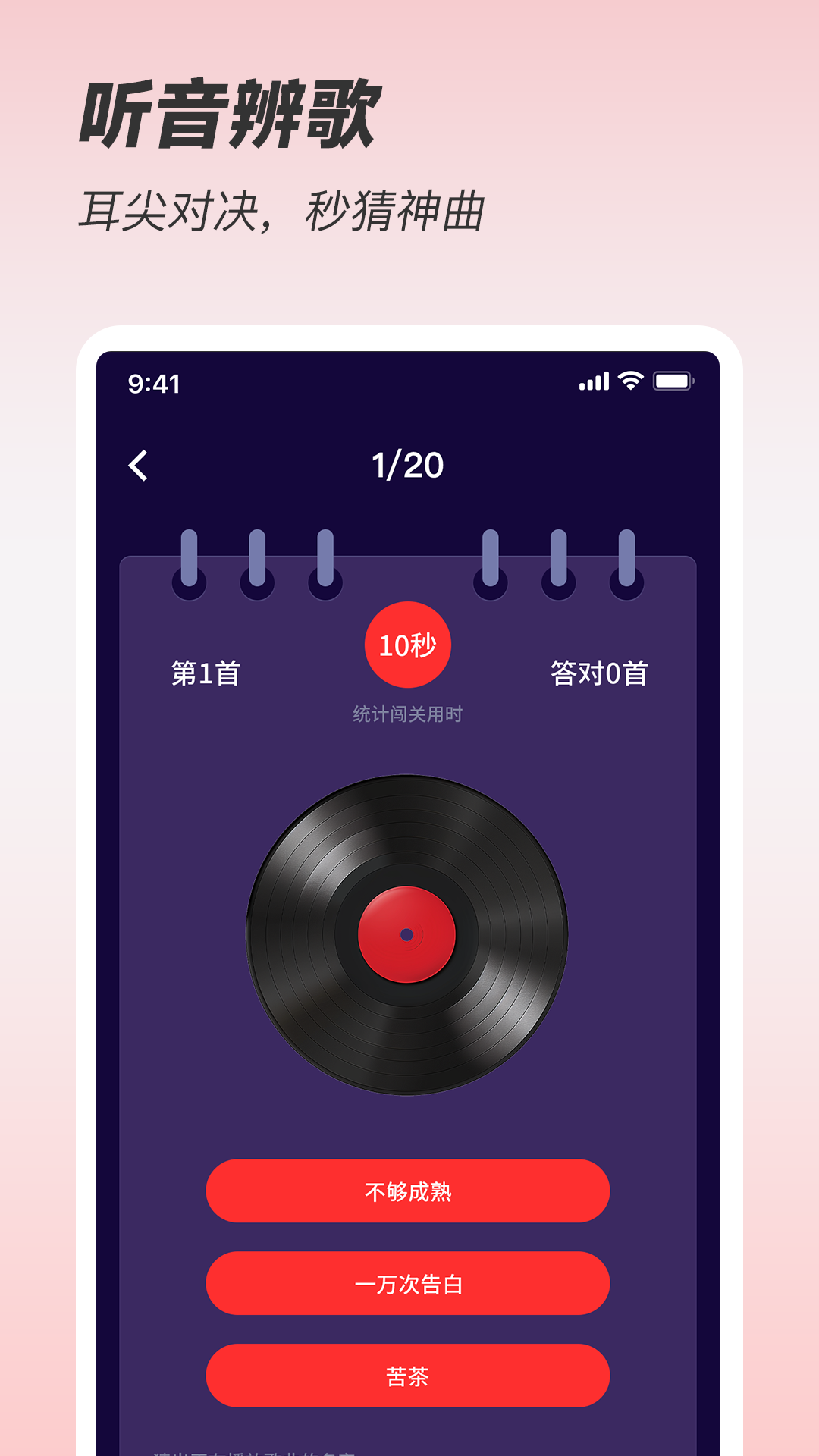Click the leftmost binder ring on card
The width and height of the screenshot is (819, 1456).
point(187,561)
